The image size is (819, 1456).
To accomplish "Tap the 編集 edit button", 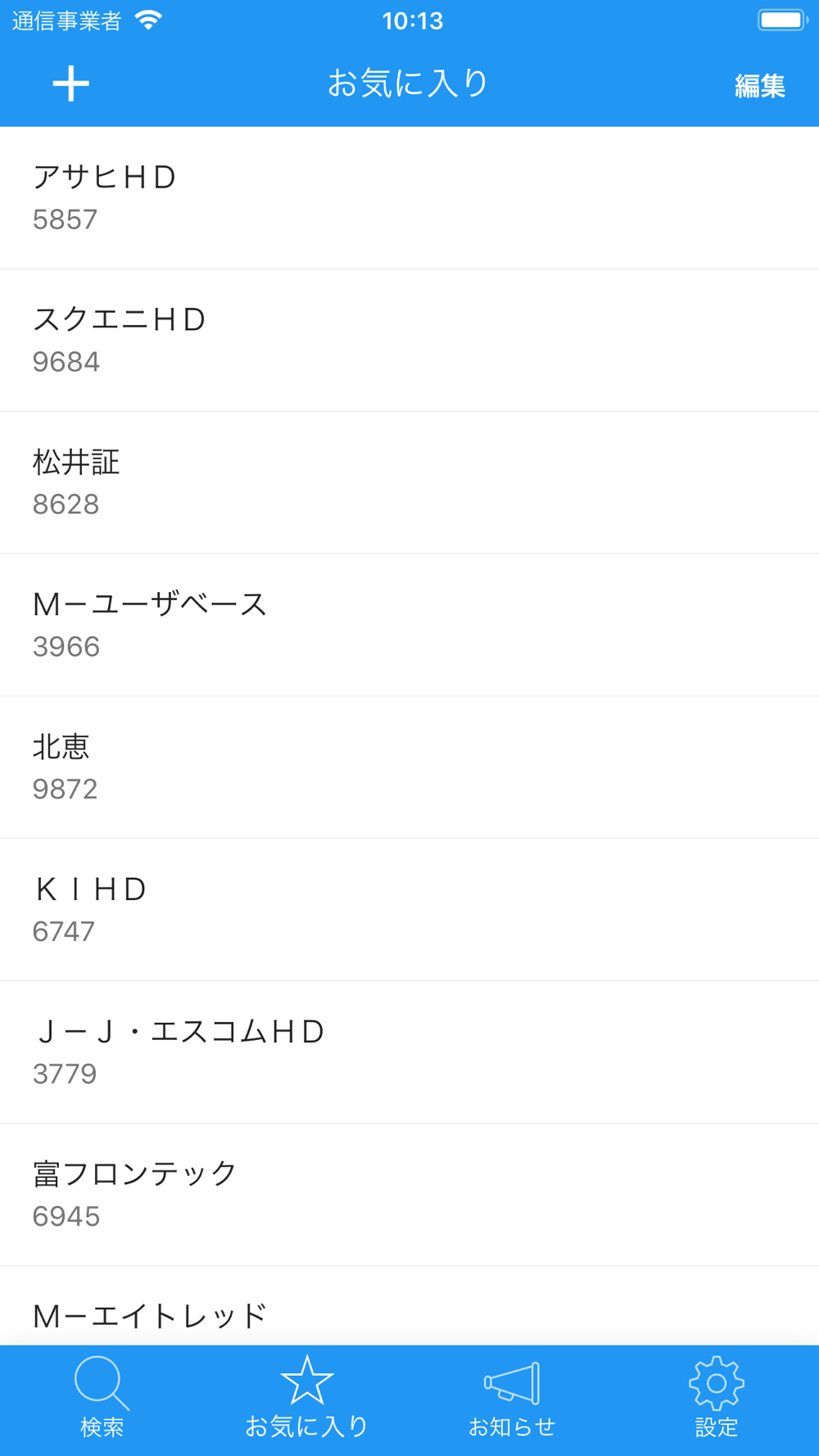I will [759, 85].
